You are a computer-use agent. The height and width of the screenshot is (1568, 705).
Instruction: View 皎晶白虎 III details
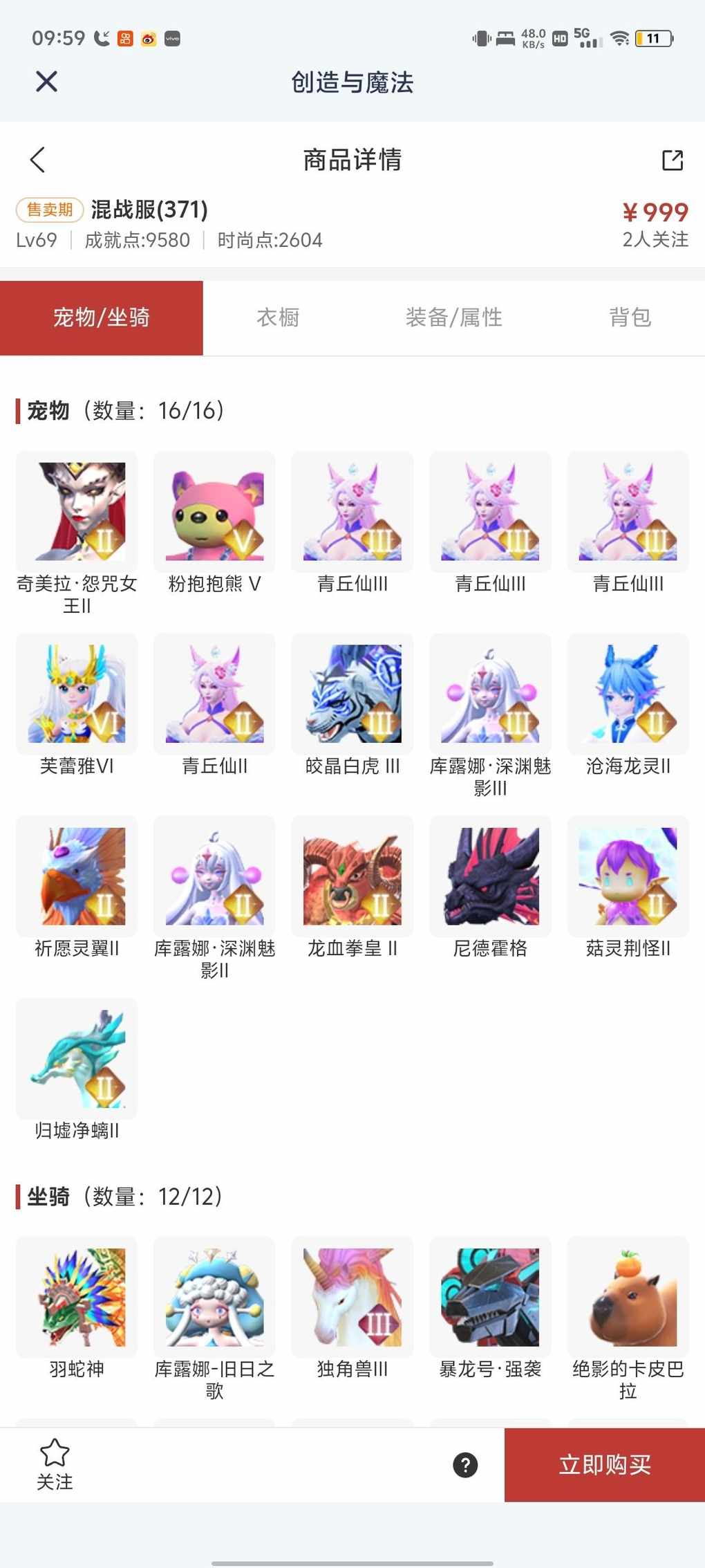(352, 694)
